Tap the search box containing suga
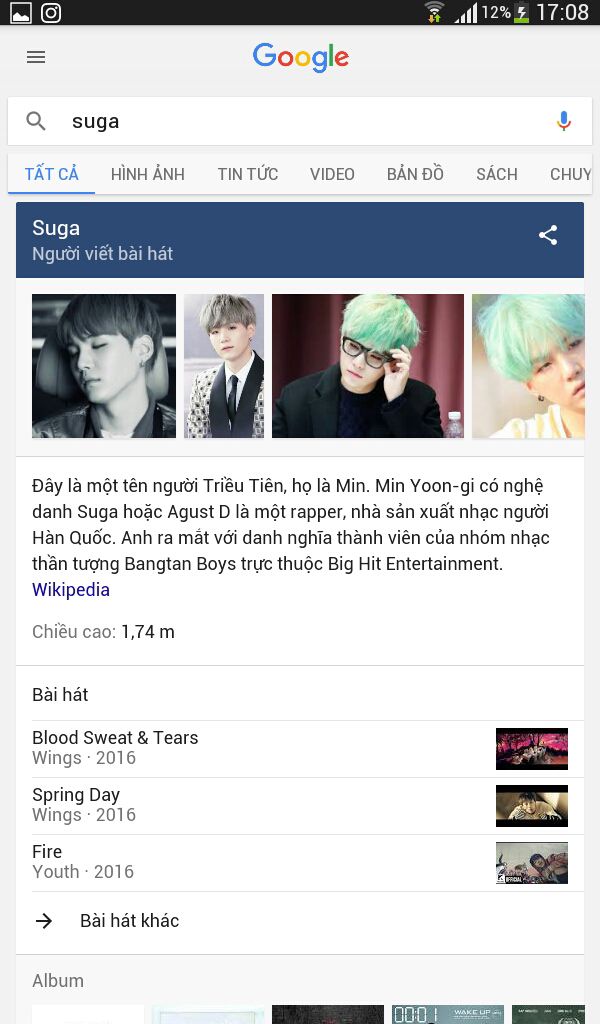 point(300,121)
